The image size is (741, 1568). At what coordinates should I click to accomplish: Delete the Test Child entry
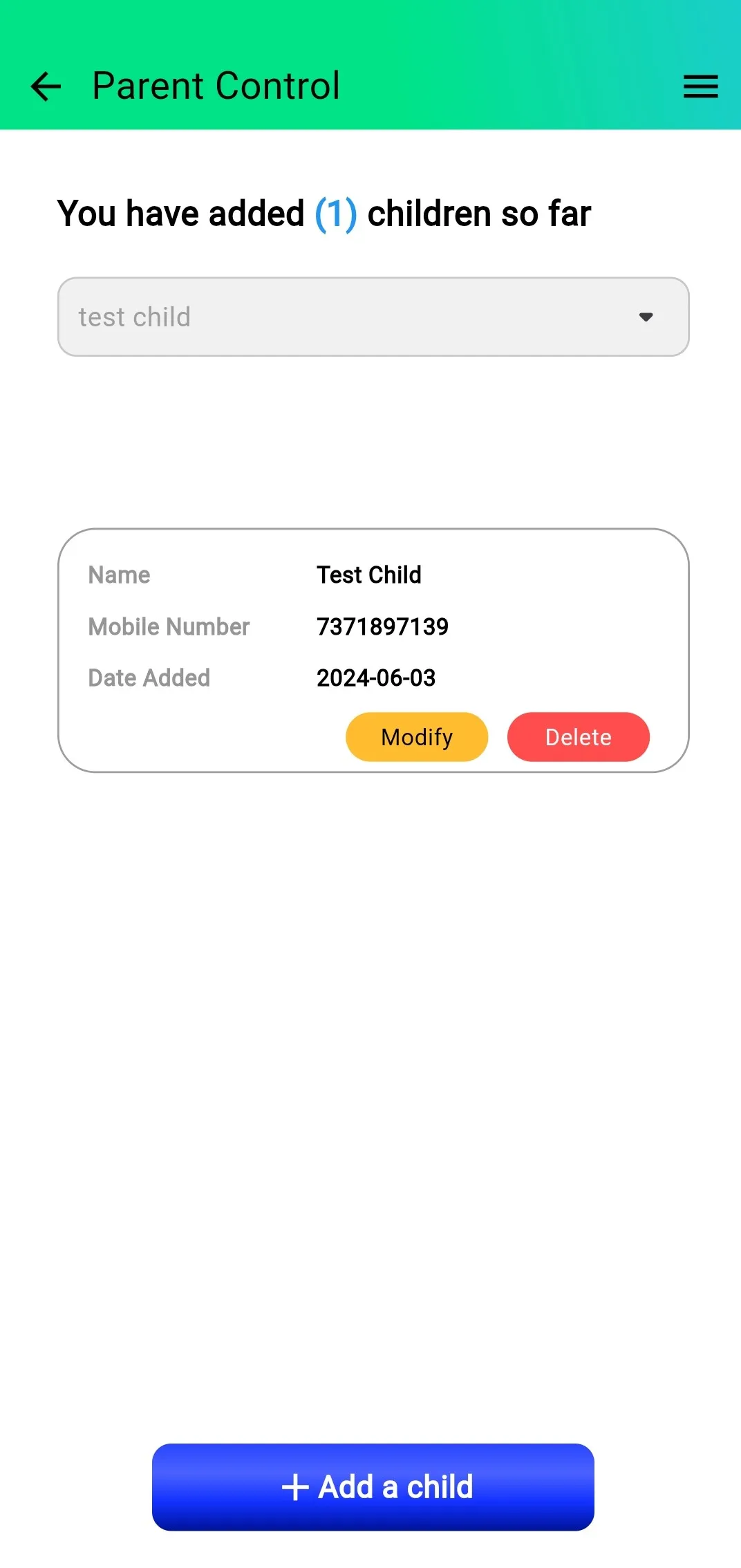click(578, 737)
